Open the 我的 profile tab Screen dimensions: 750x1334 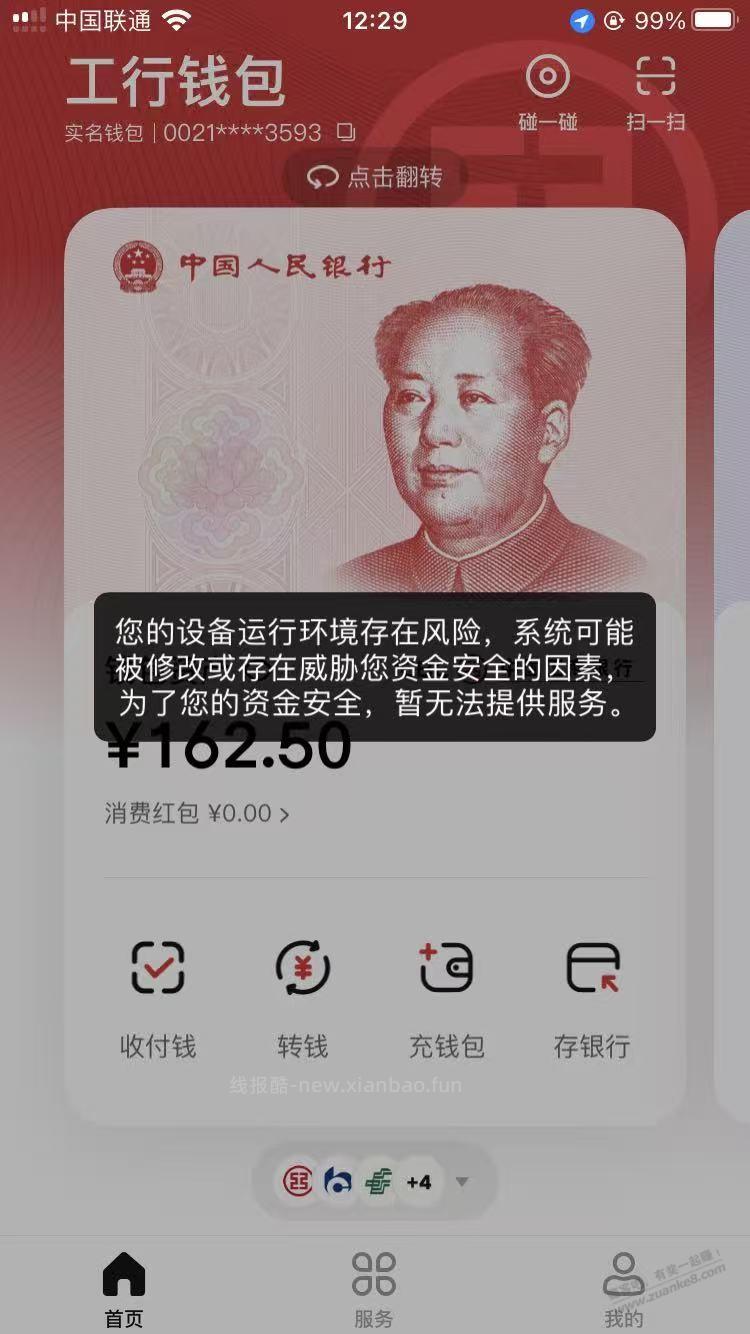tap(623, 1290)
